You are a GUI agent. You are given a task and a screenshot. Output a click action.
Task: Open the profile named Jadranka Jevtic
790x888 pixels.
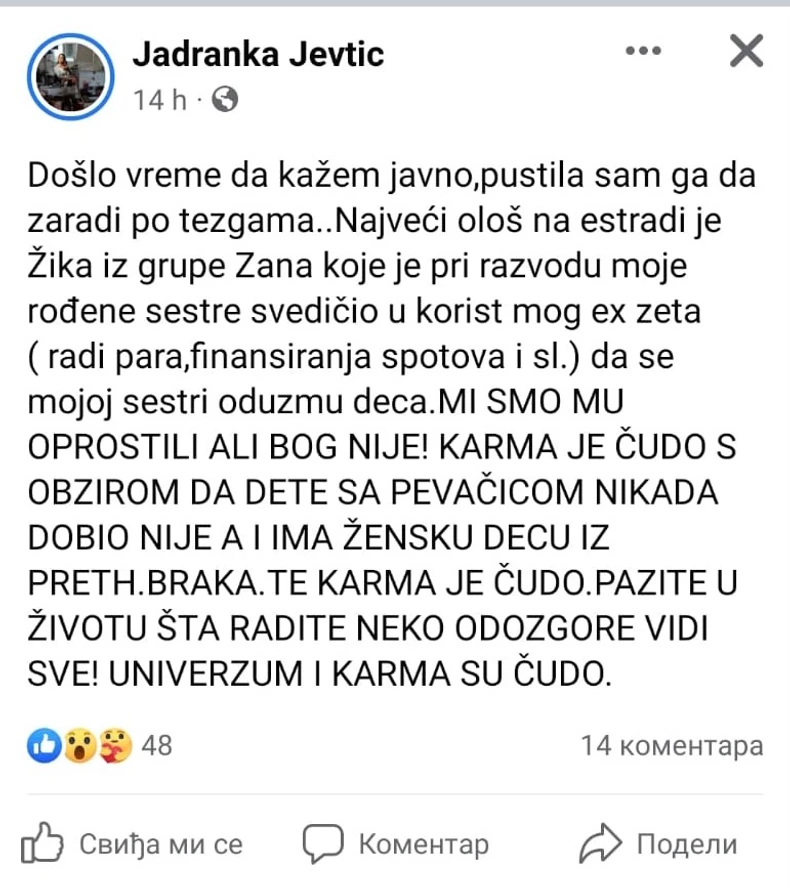tap(259, 54)
